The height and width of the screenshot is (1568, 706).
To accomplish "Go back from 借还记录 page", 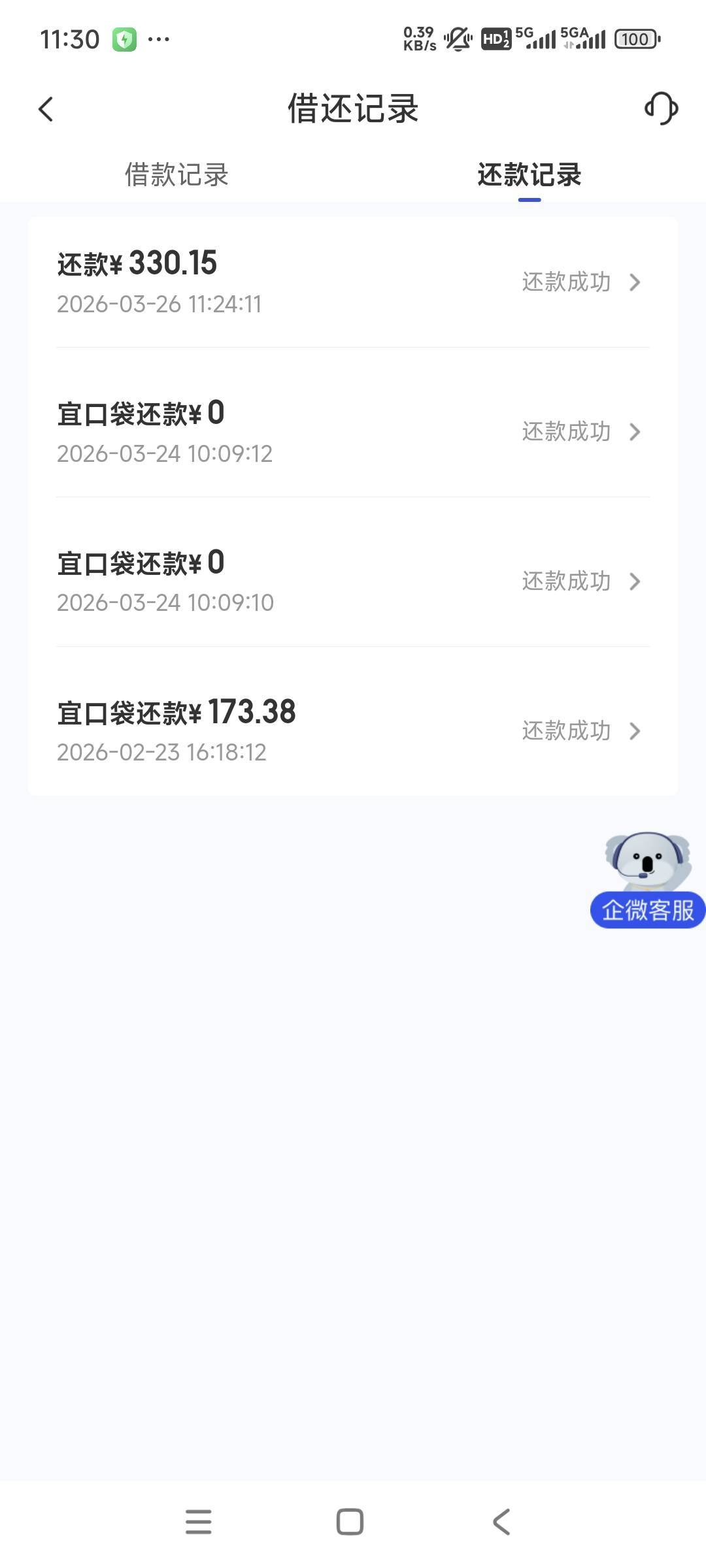I will click(x=46, y=109).
